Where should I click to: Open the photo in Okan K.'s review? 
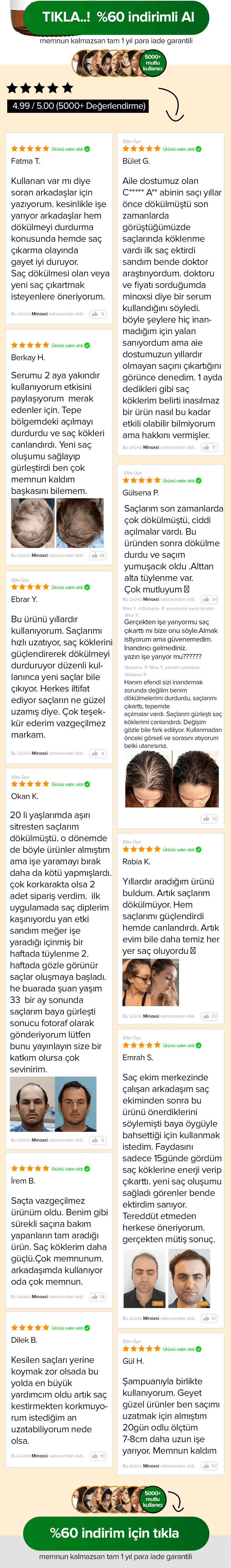(56, 1104)
